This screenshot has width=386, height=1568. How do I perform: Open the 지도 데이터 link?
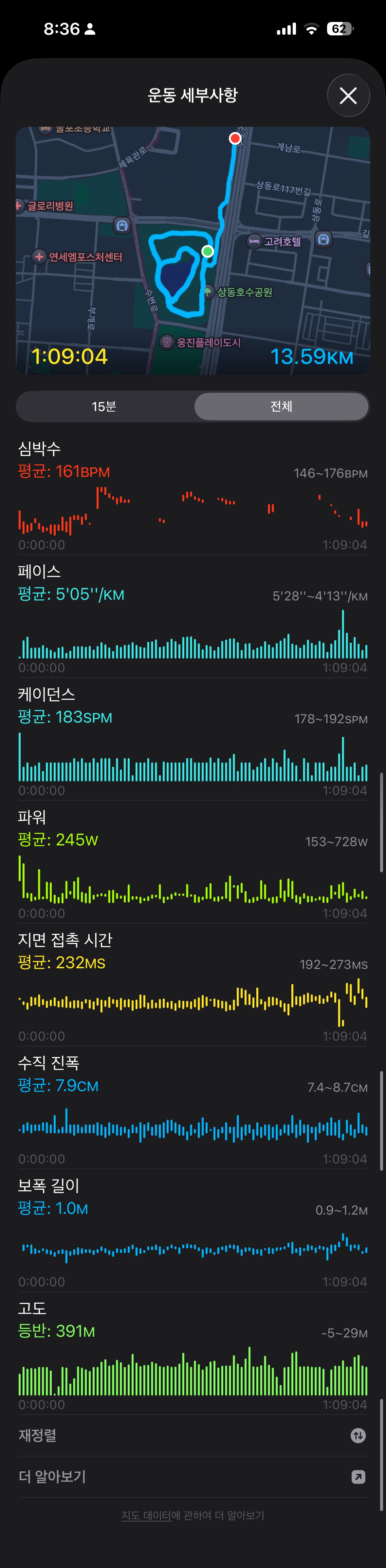click(x=146, y=1515)
